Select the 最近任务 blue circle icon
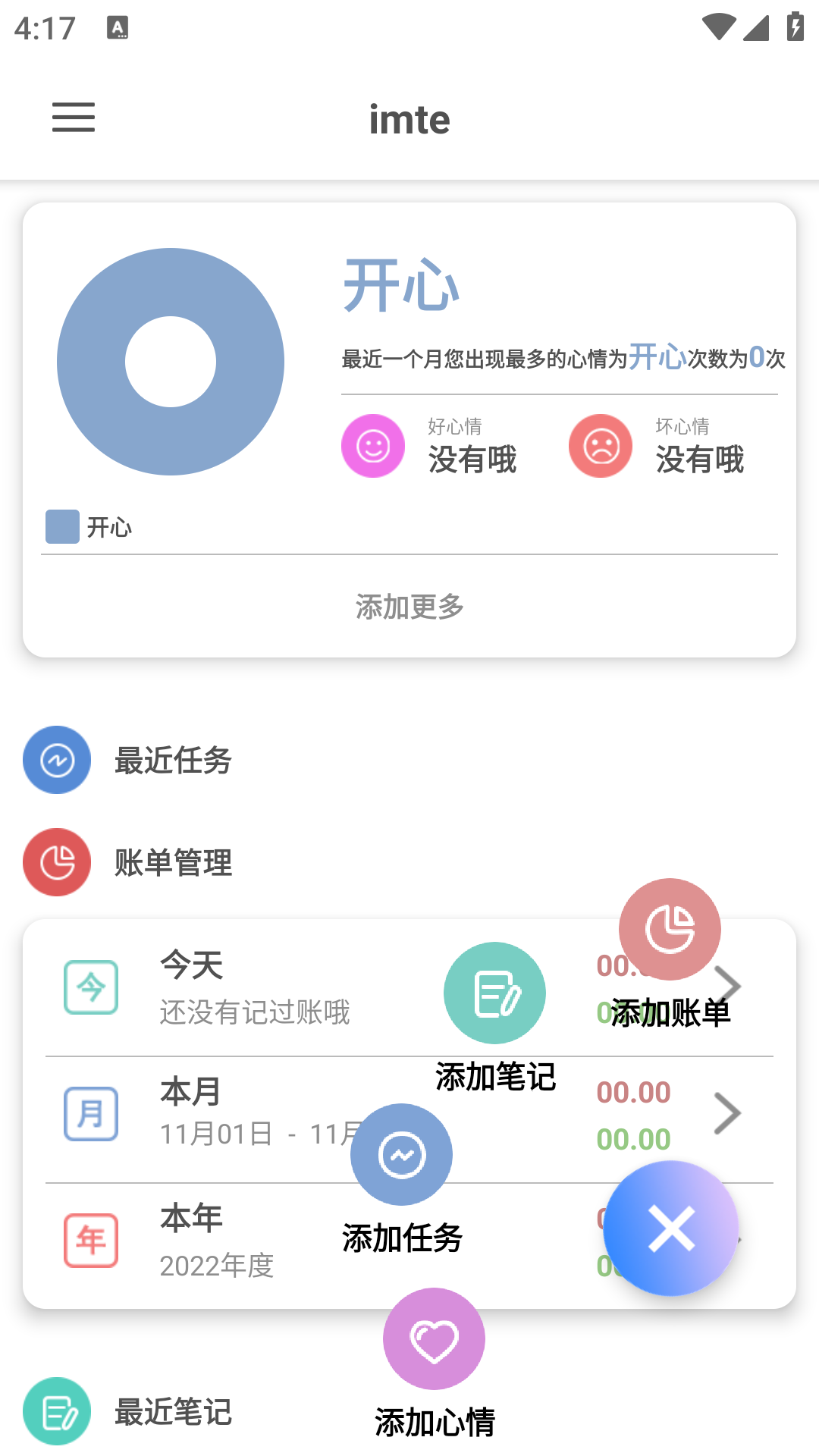This screenshot has width=819, height=1456. pos(57,761)
